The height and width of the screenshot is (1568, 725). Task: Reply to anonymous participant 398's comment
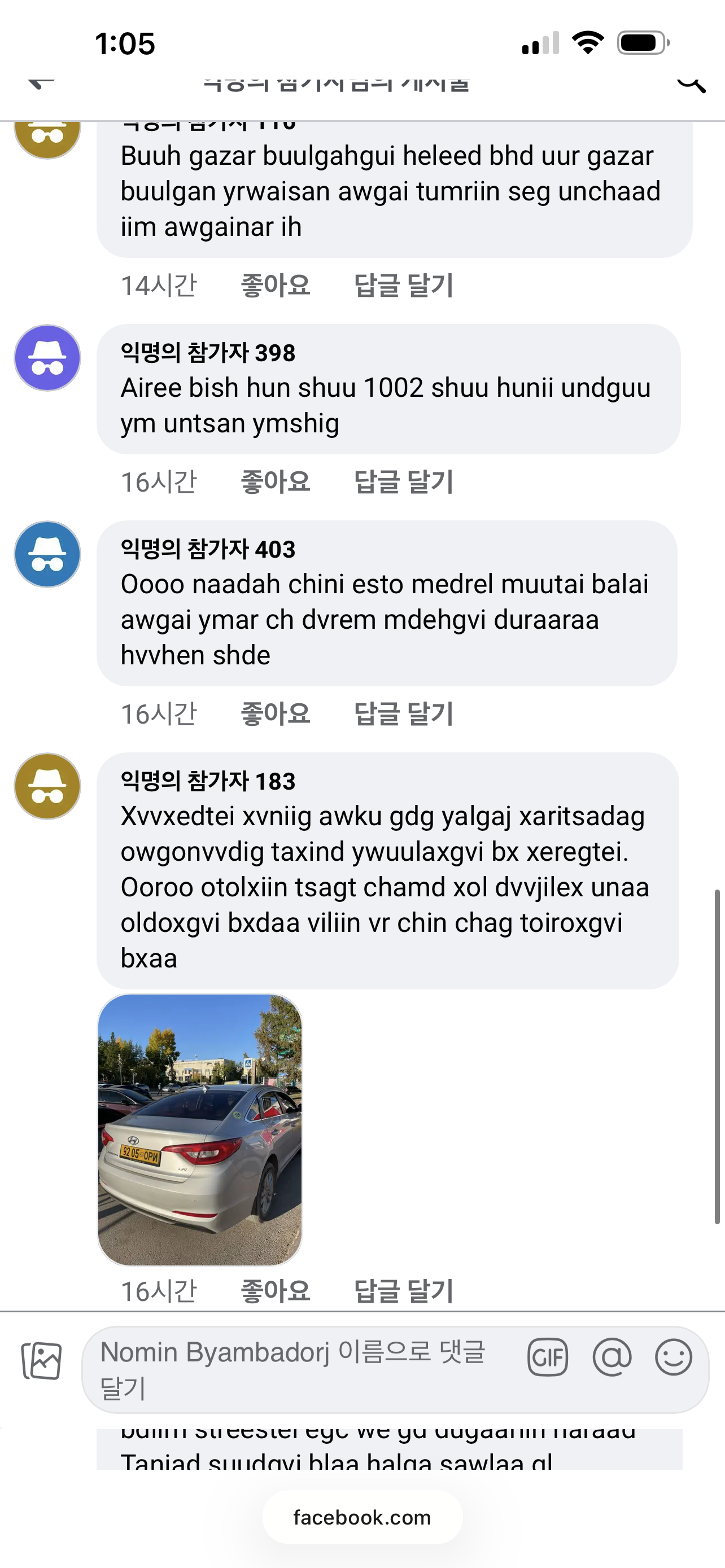click(x=404, y=481)
